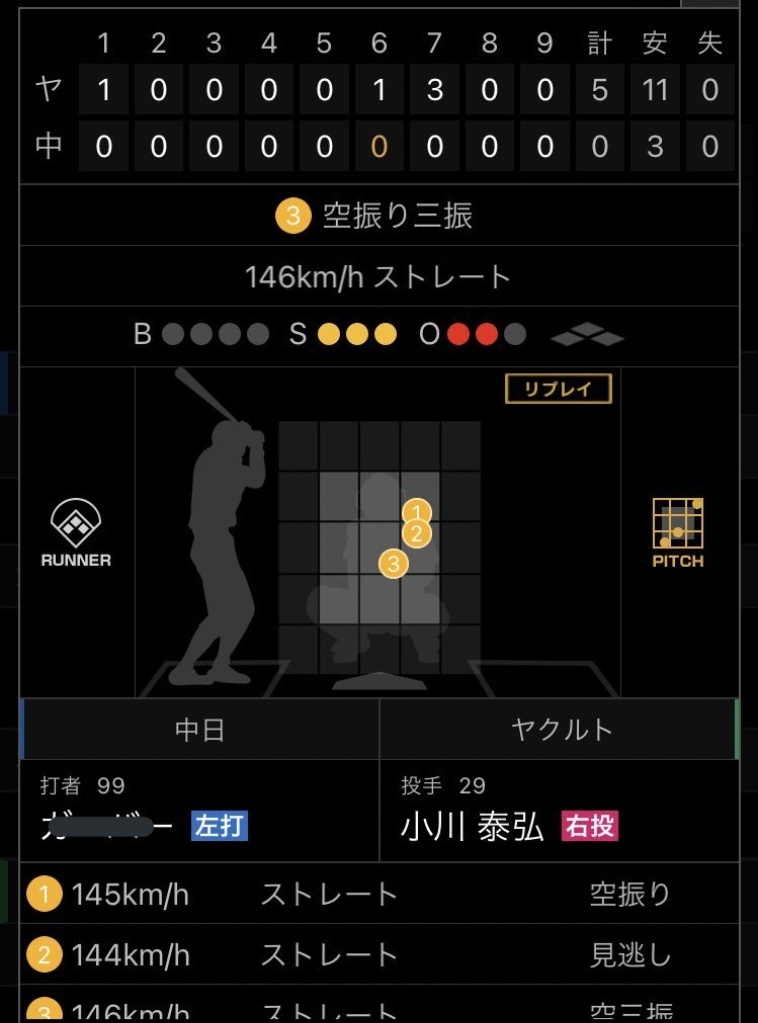Tap the リプレイ replay button

[x=558, y=389]
